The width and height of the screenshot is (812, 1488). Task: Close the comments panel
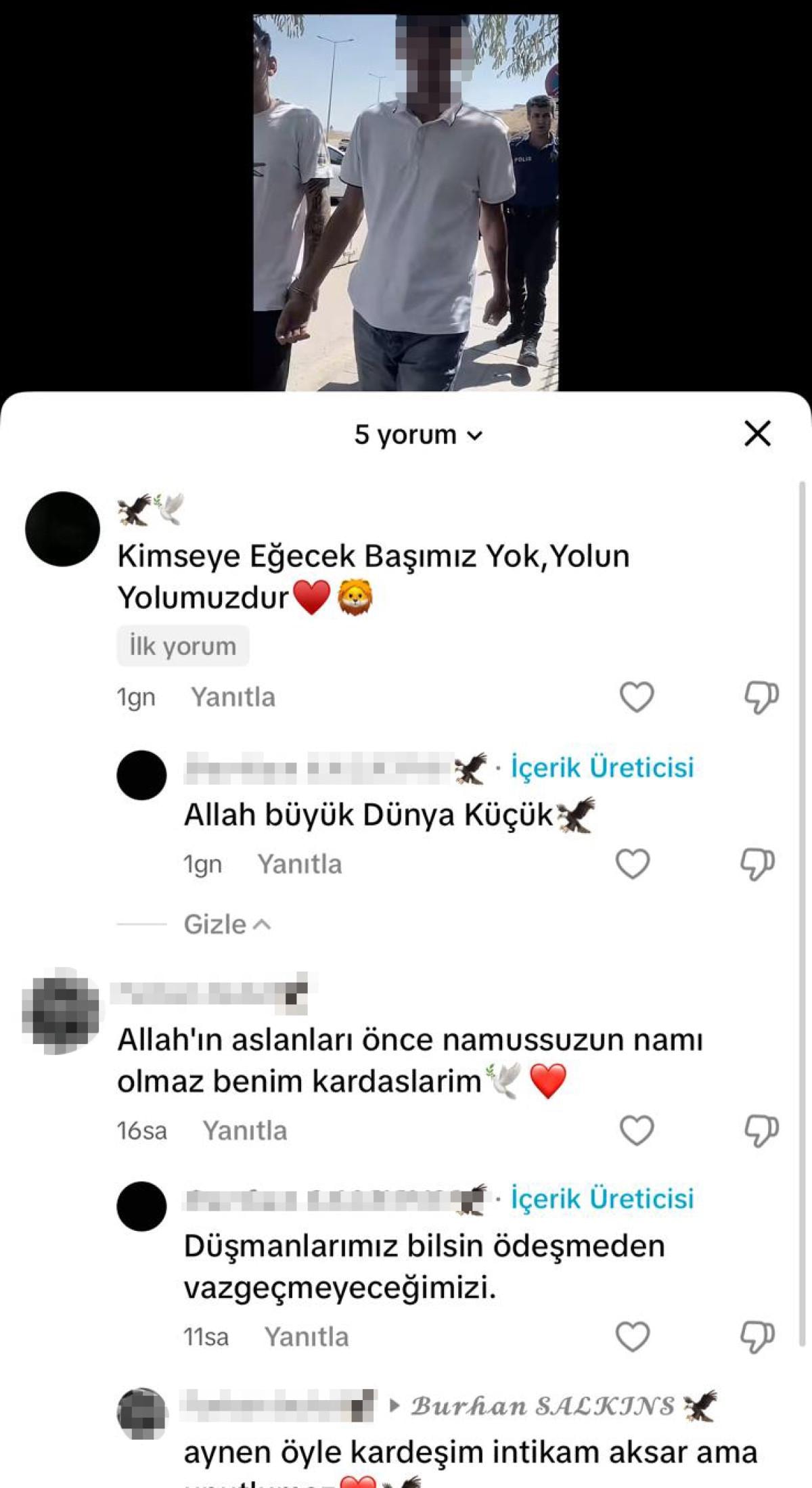(x=757, y=434)
